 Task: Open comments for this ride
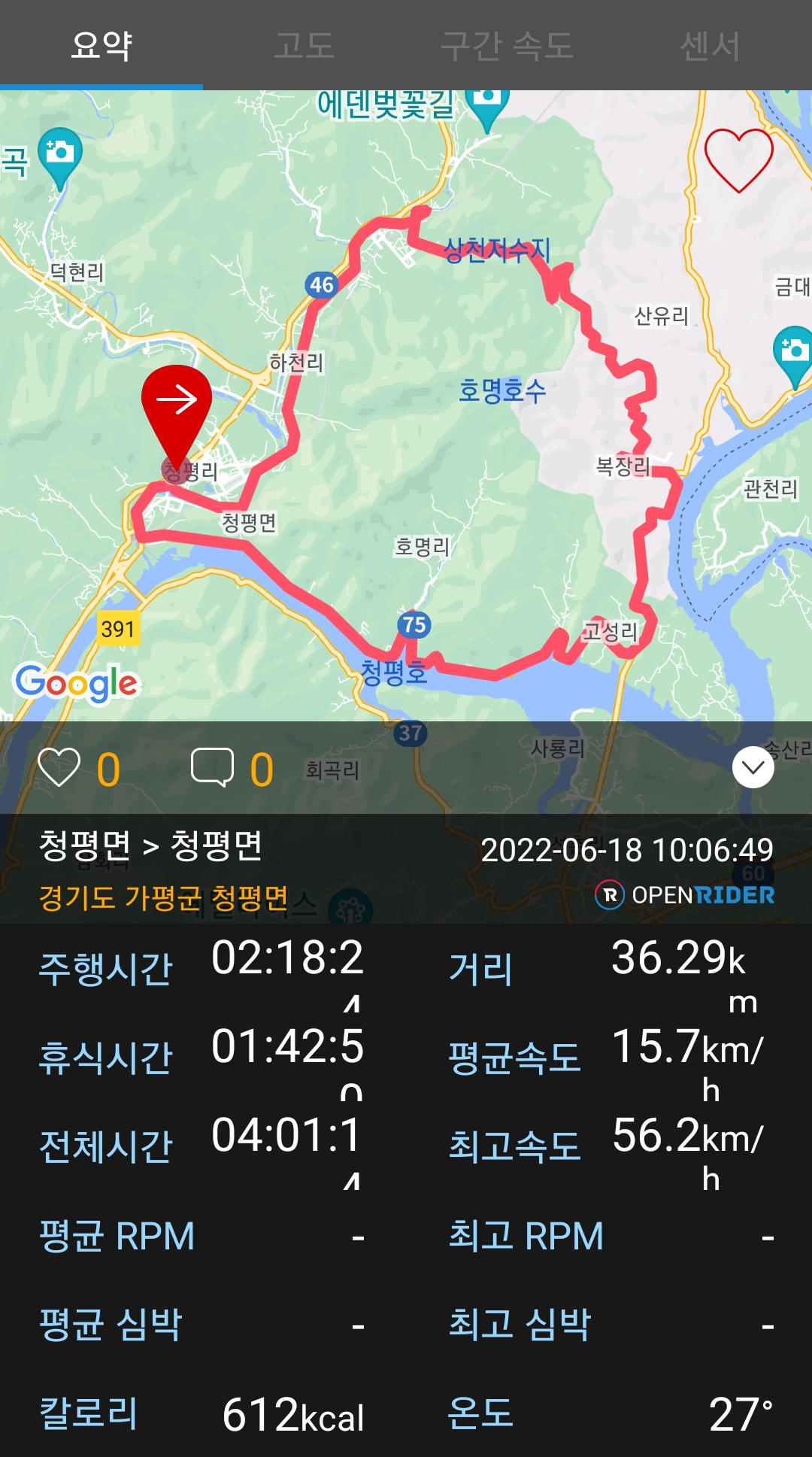(x=213, y=768)
